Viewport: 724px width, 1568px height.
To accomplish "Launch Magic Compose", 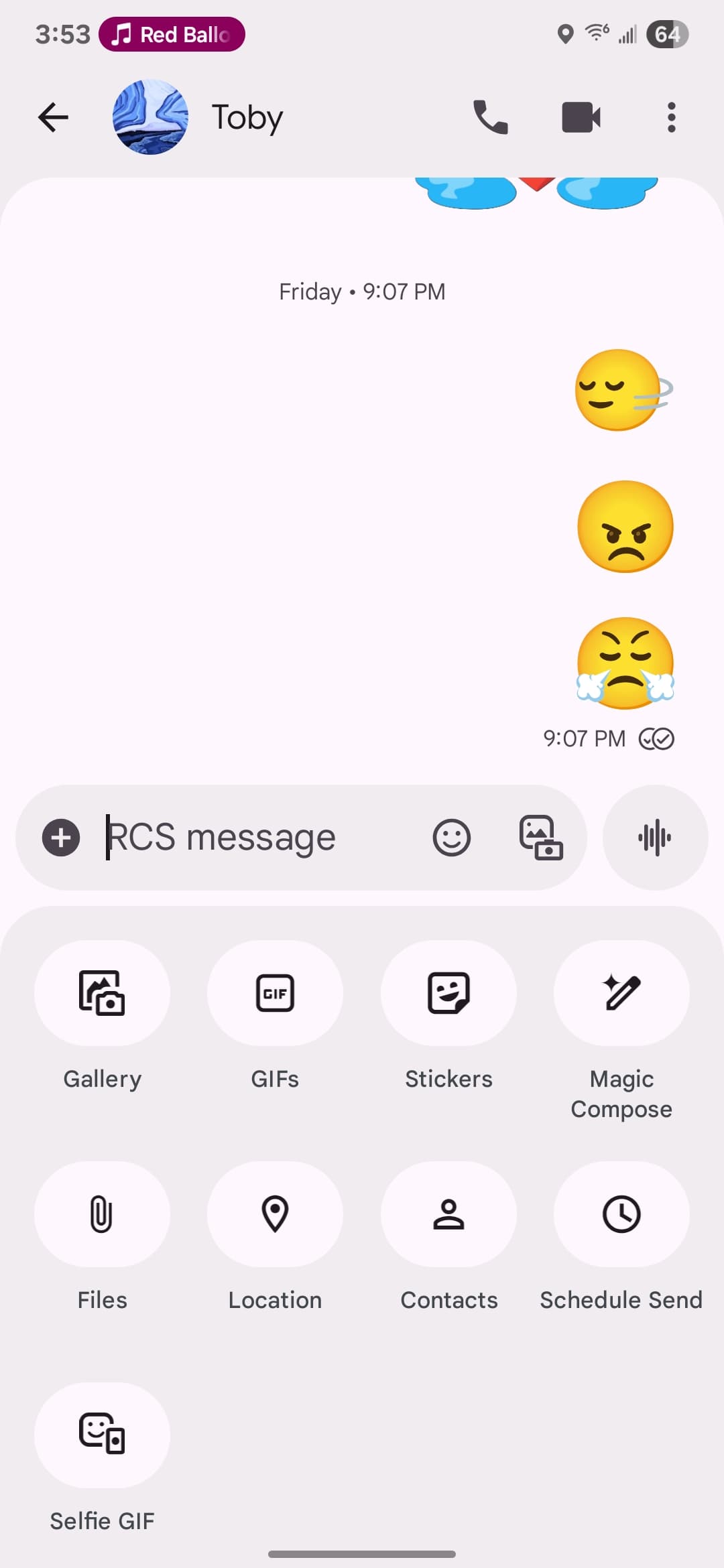I will point(621,993).
